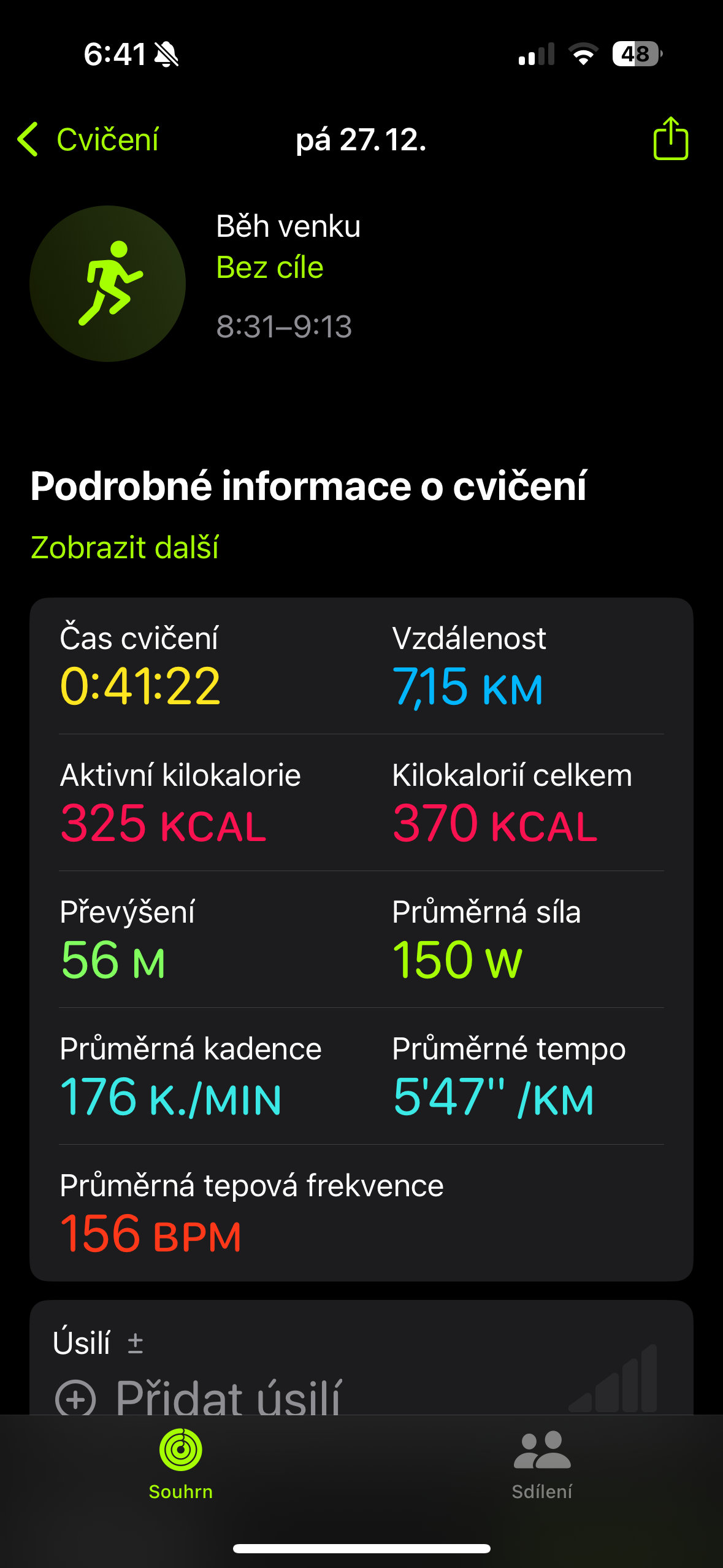Tap Zobrazit další link

pos(124,547)
